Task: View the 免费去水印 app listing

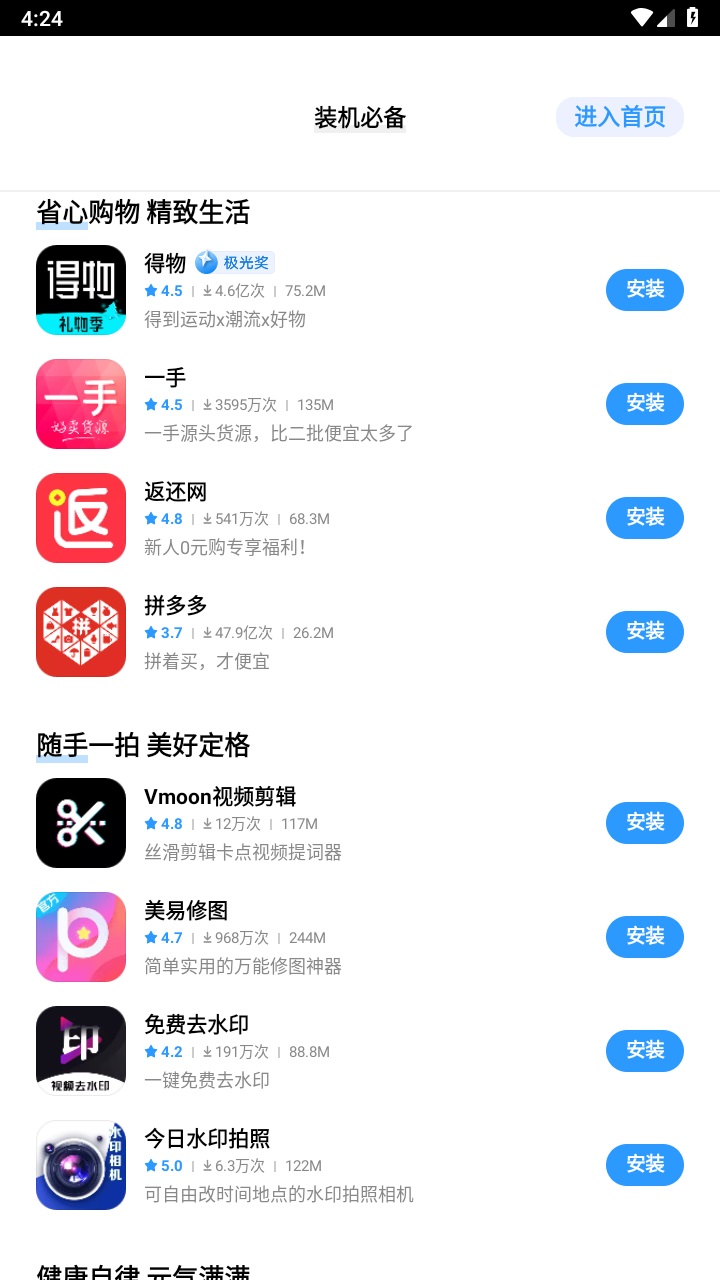Action: (x=81, y=1051)
